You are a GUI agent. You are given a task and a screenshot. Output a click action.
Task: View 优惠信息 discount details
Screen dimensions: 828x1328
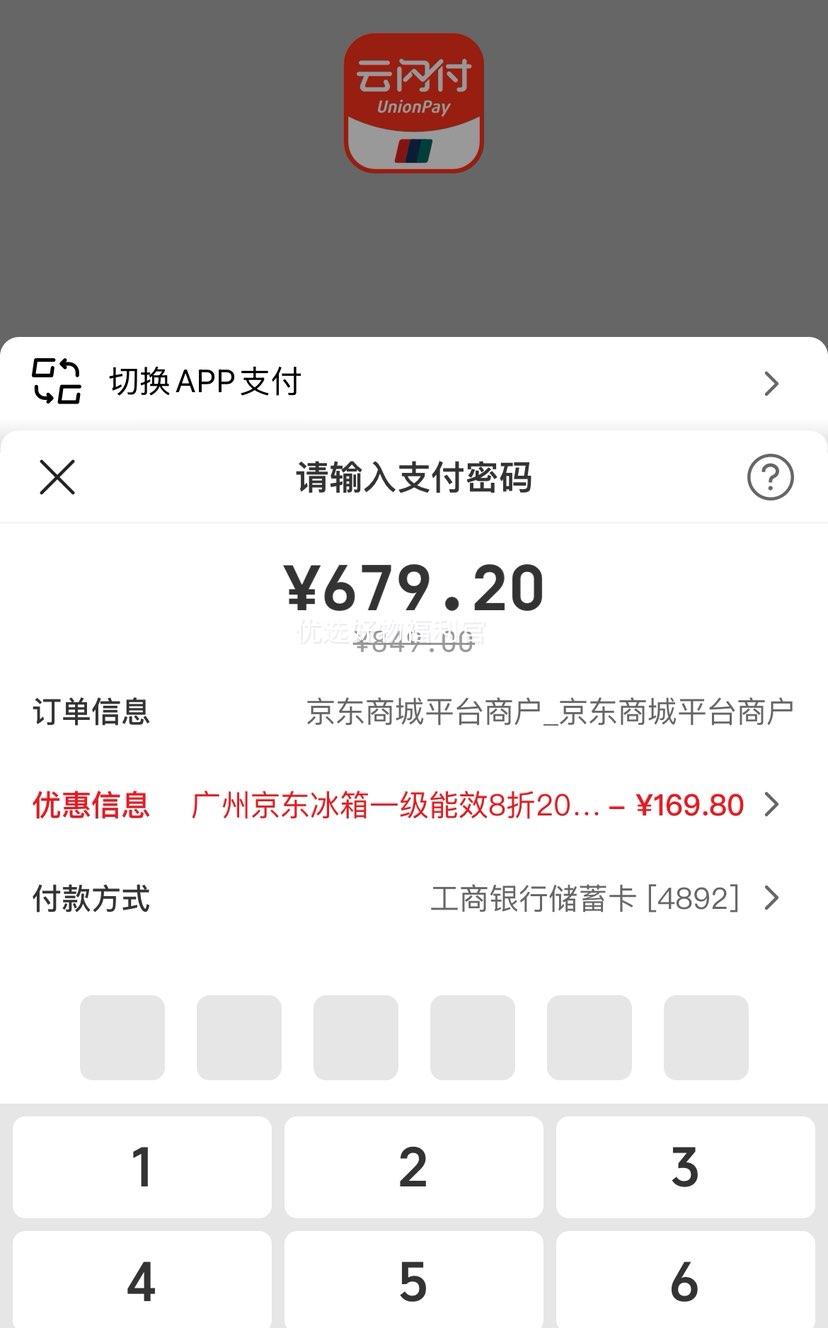click(414, 805)
